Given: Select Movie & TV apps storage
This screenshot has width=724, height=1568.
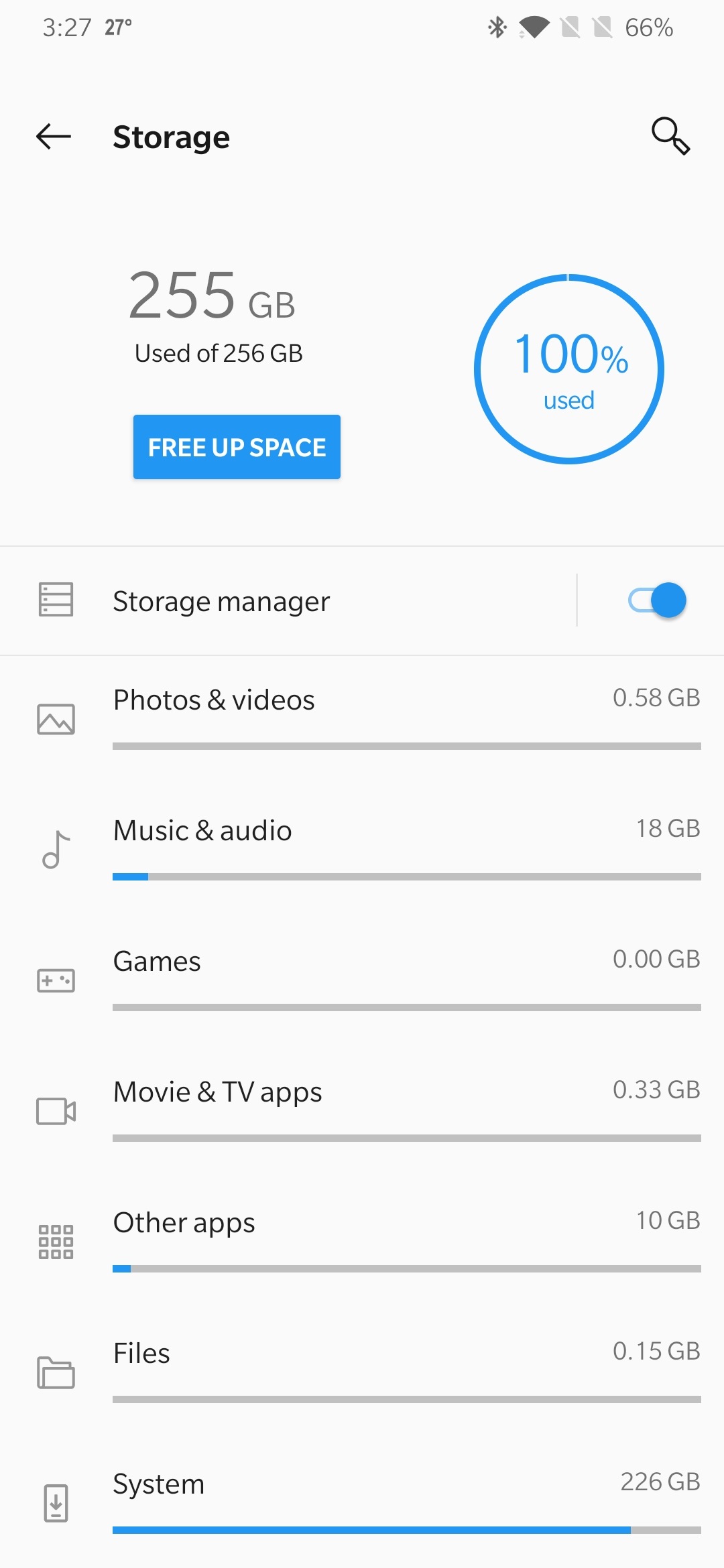Looking at the screenshot, I should [x=362, y=1111].
